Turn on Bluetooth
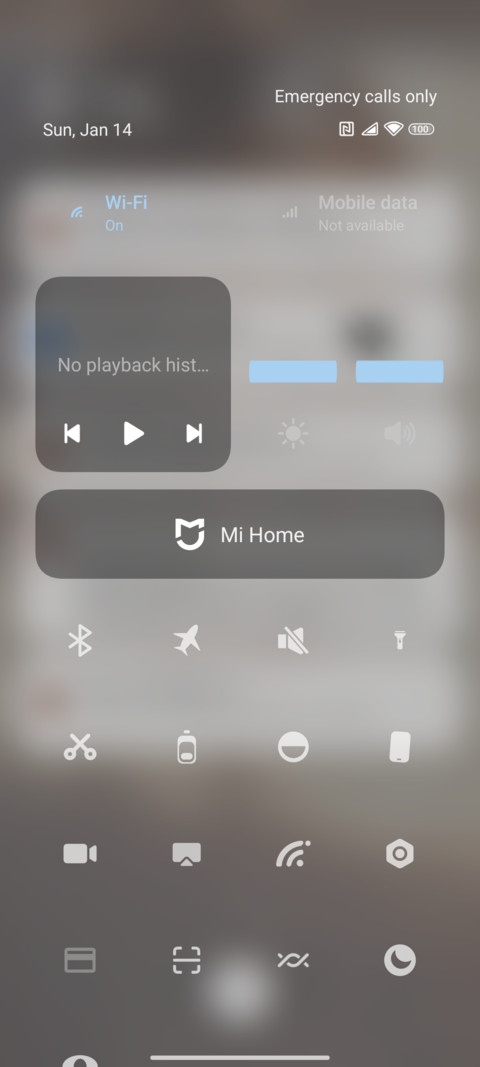 click(x=80, y=640)
